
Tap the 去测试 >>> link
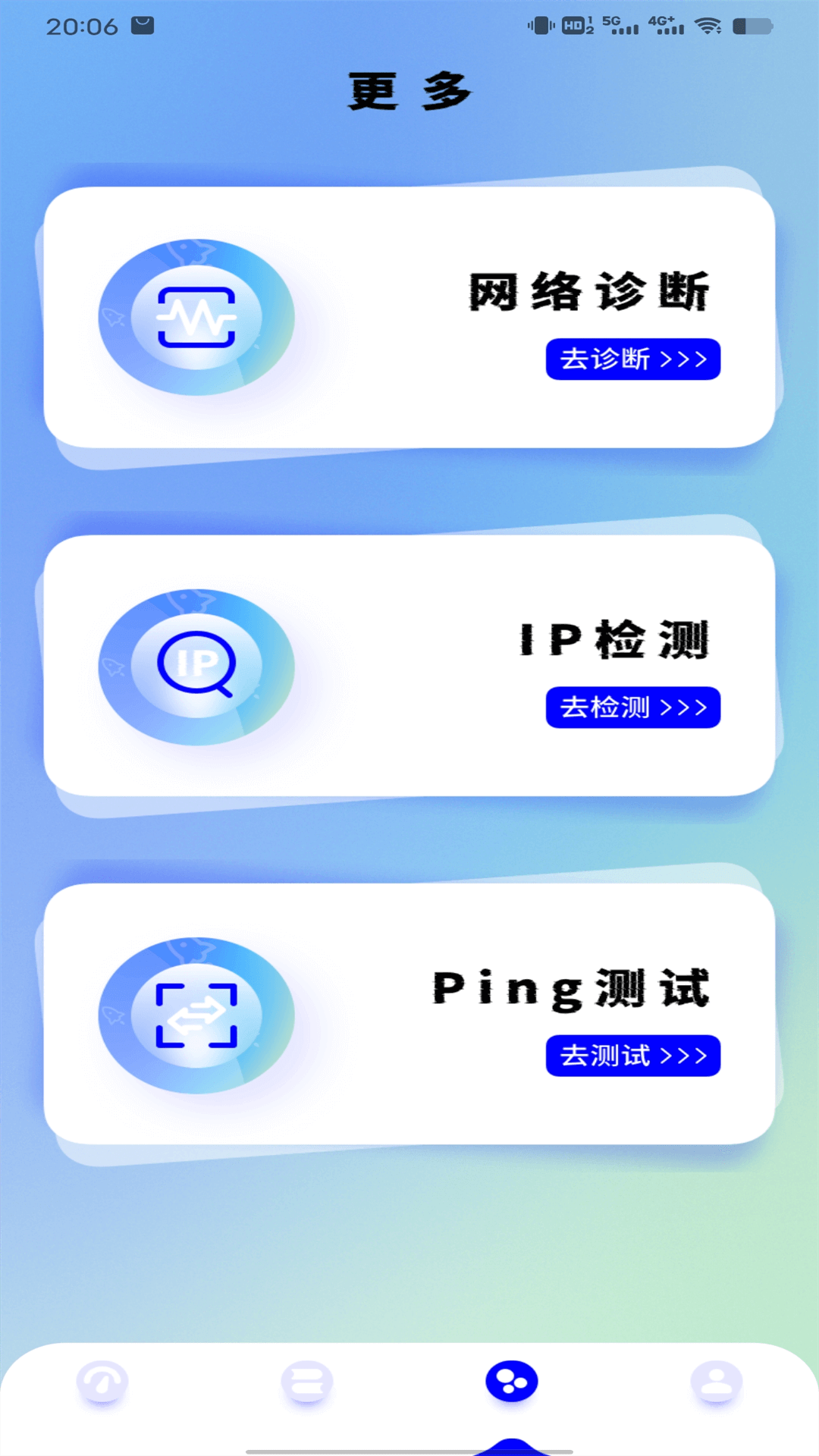(633, 1054)
